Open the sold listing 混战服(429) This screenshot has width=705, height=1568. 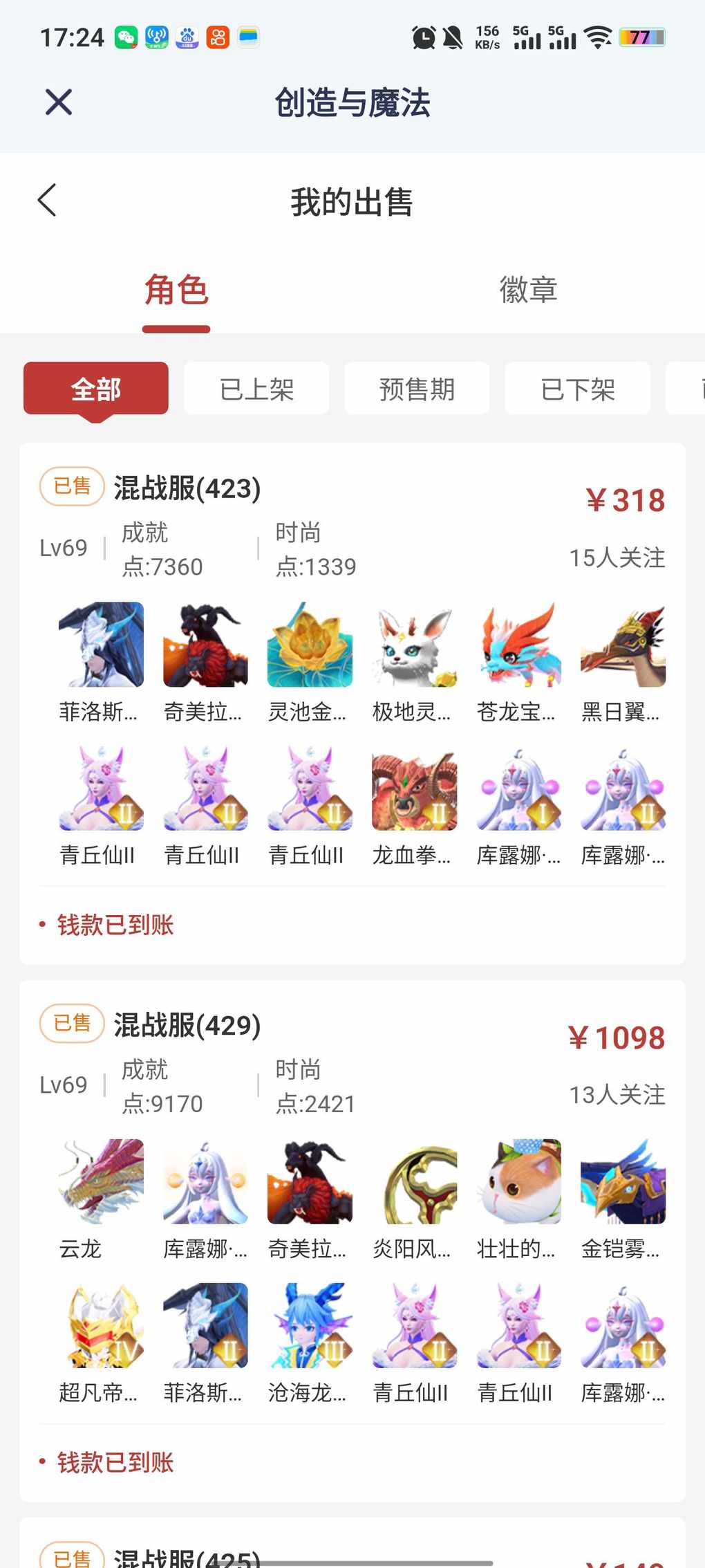coord(187,1025)
